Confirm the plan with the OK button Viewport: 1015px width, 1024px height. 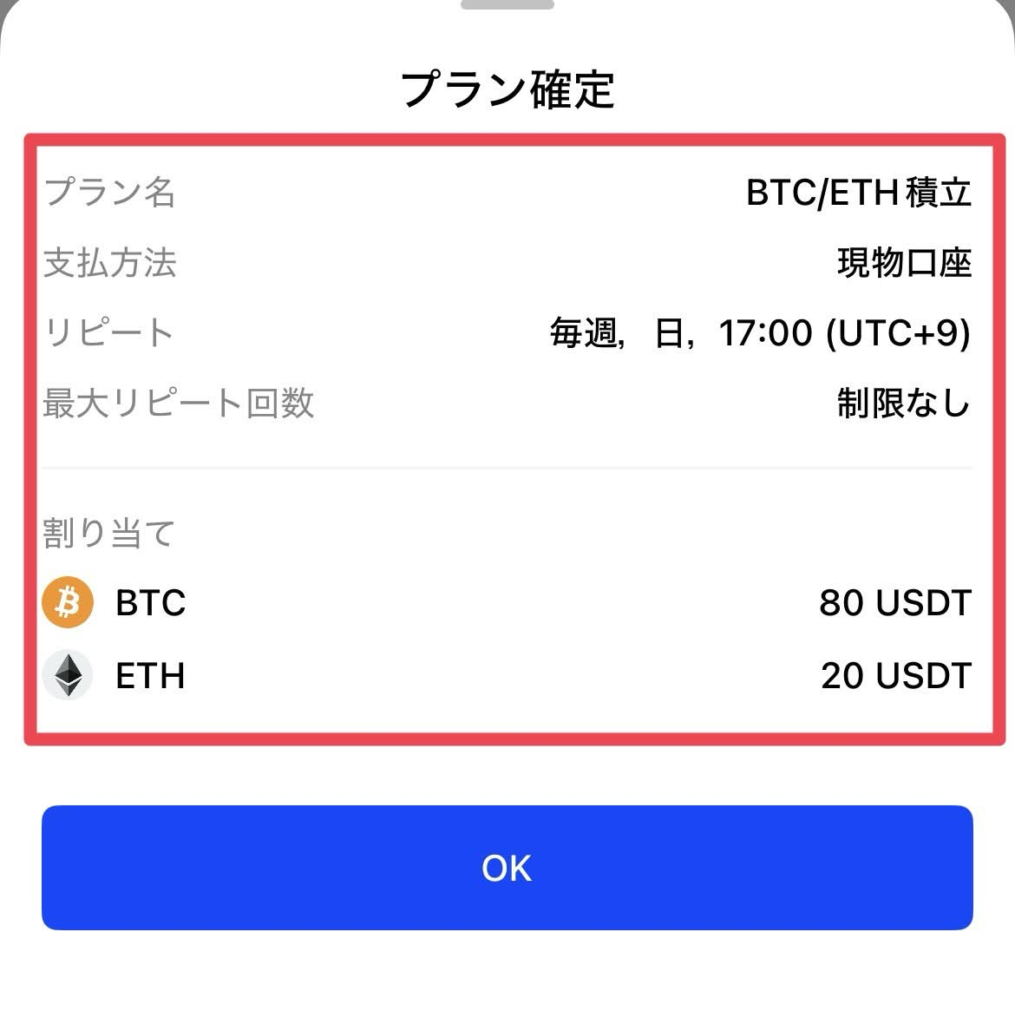point(507,867)
